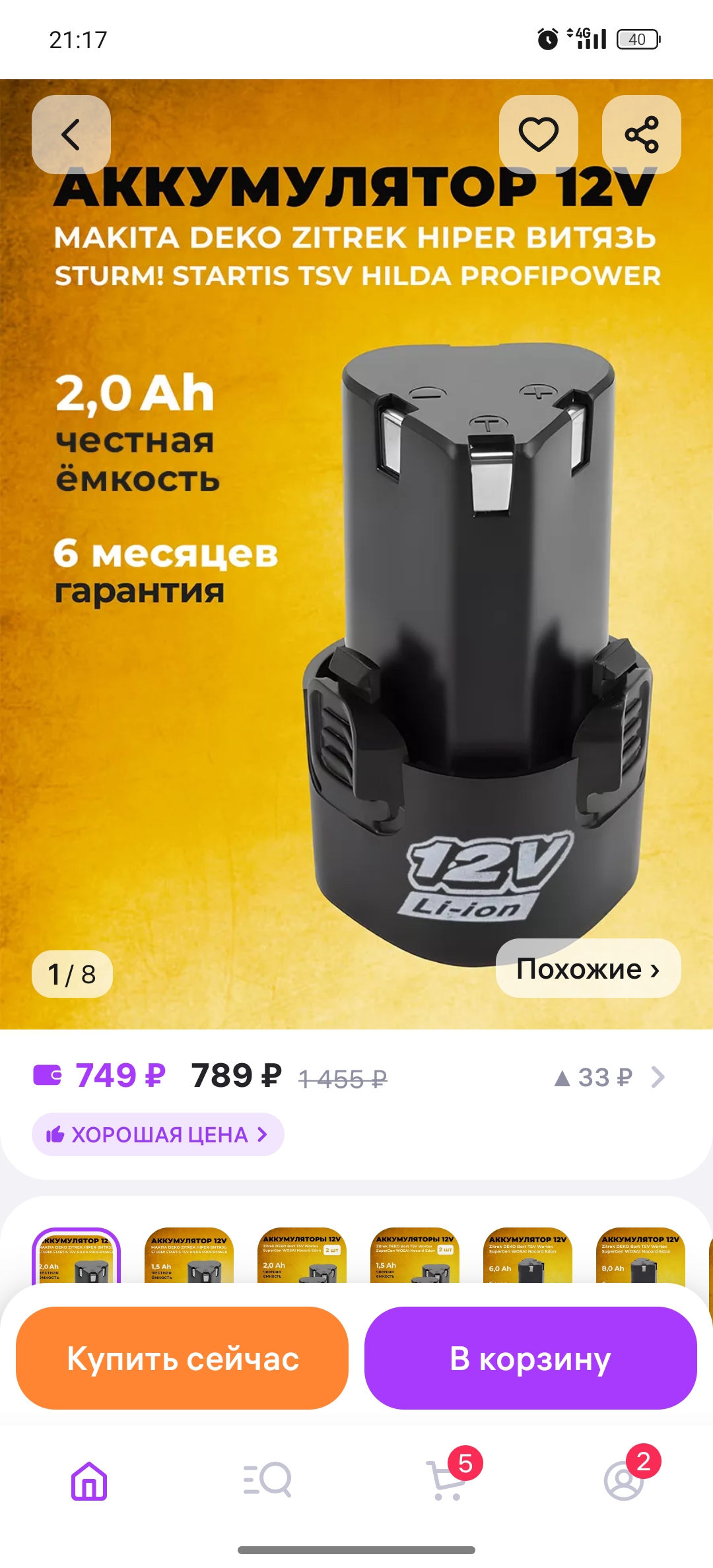The height and width of the screenshot is (1568, 713).
Task: Go to the home tab
Action: click(89, 1481)
